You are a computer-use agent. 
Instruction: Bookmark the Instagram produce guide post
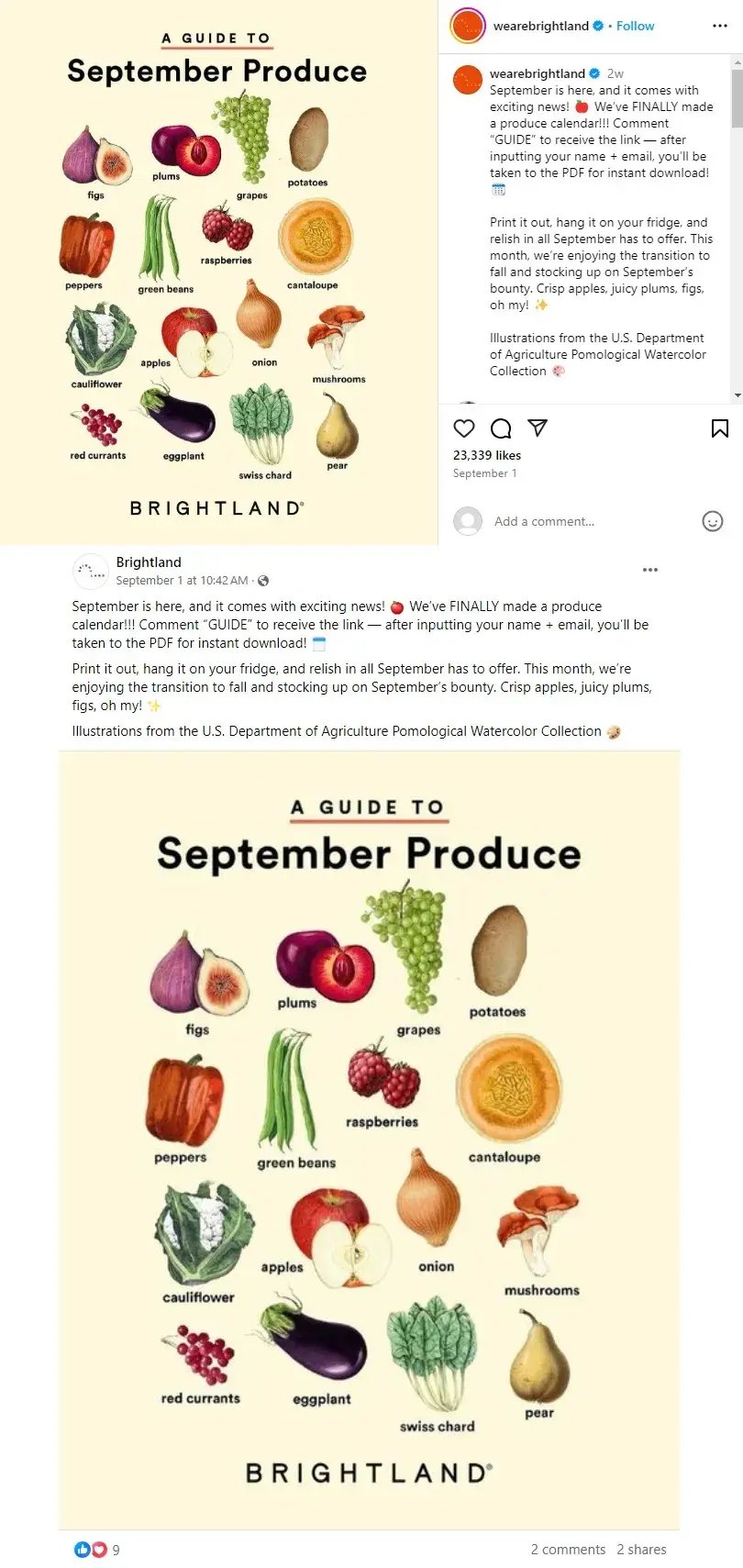pyautogui.click(x=720, y=428)
